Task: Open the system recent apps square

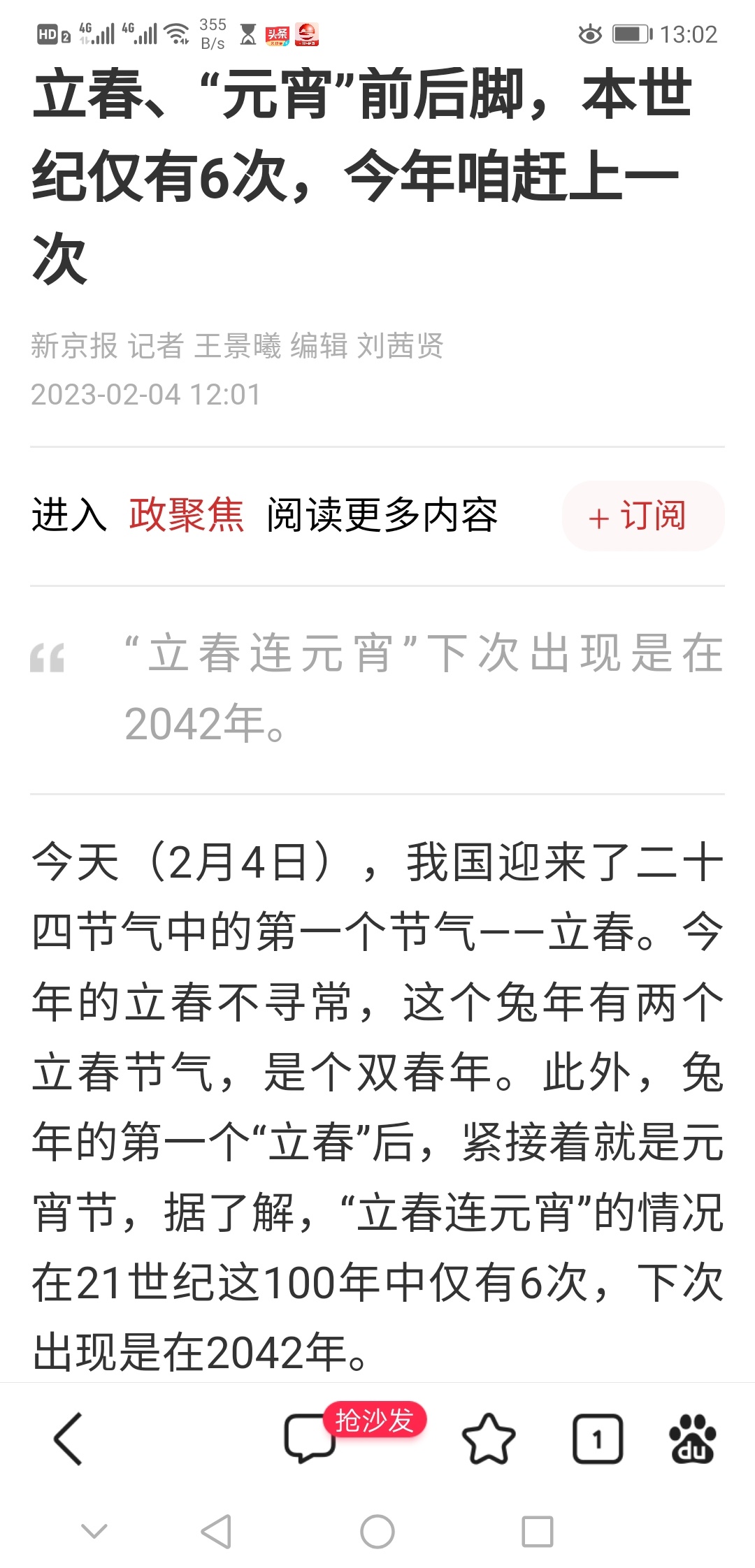Action: pyautogui.click(x=538, y=1532)
